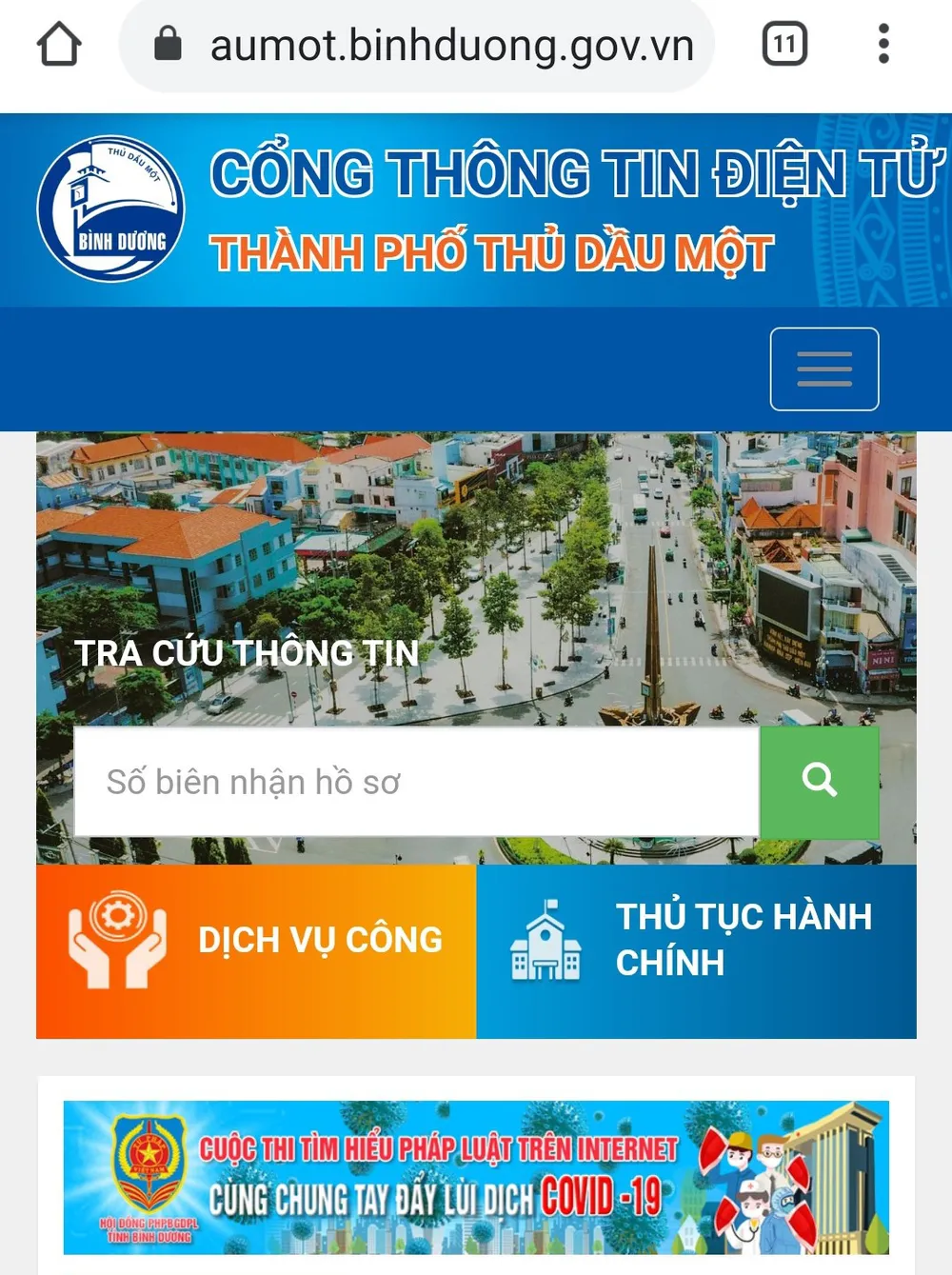Focus the Số biên nhận hồ sơ field
This screenshot has width=952, height=1275.
417,782
